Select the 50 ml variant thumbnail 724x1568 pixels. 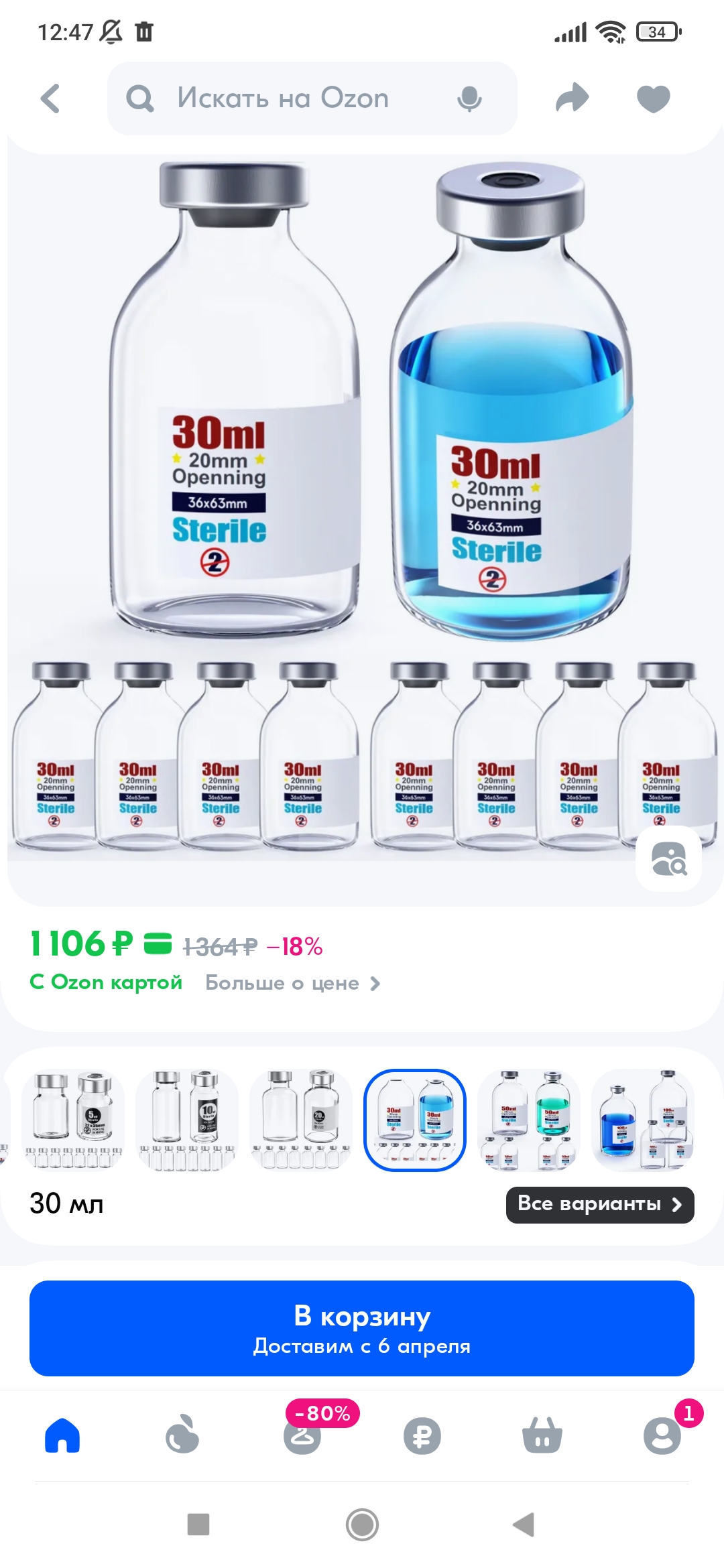529,1120
